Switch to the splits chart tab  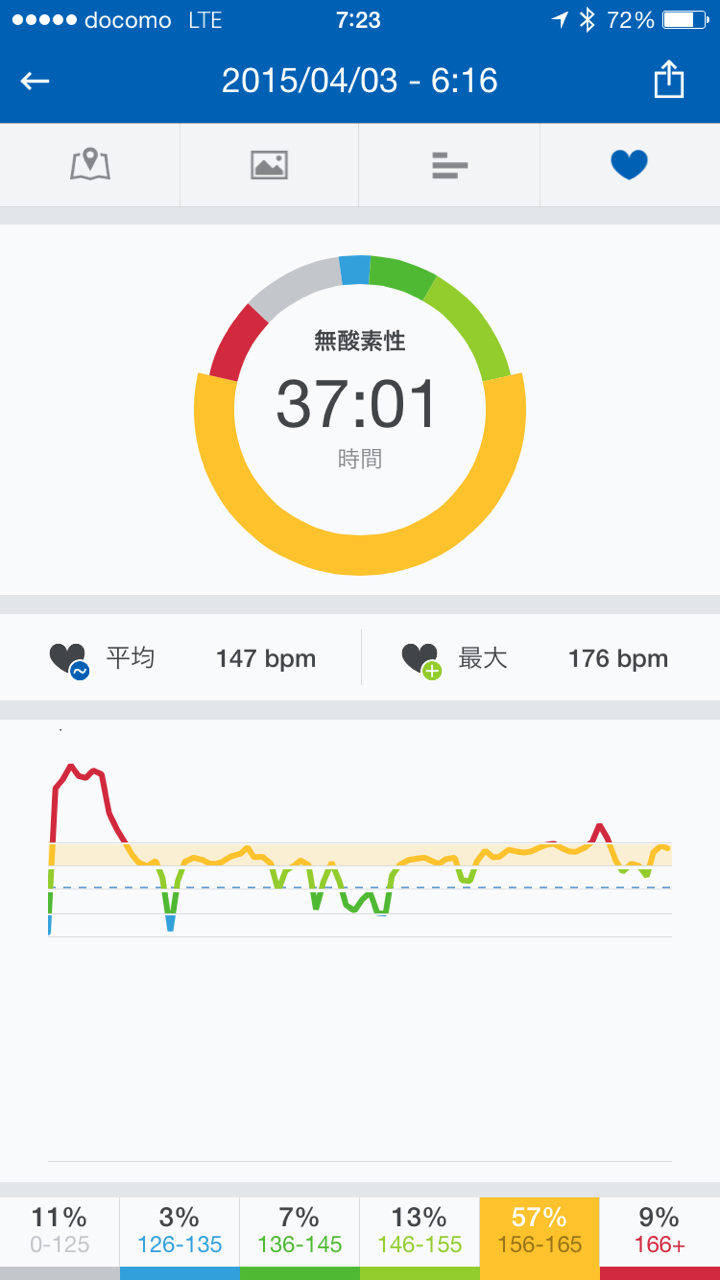(x=449, y=165)
